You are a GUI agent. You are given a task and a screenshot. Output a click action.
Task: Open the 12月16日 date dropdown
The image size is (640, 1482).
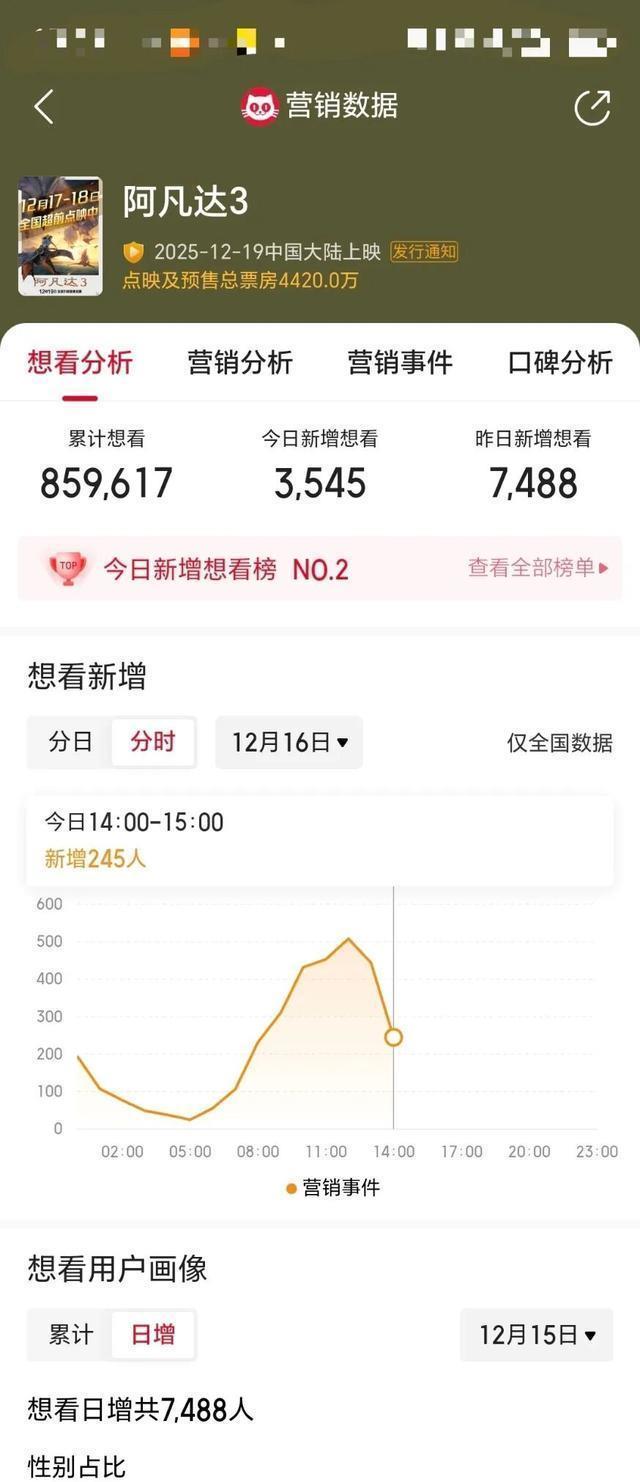[x=289, y=743]
